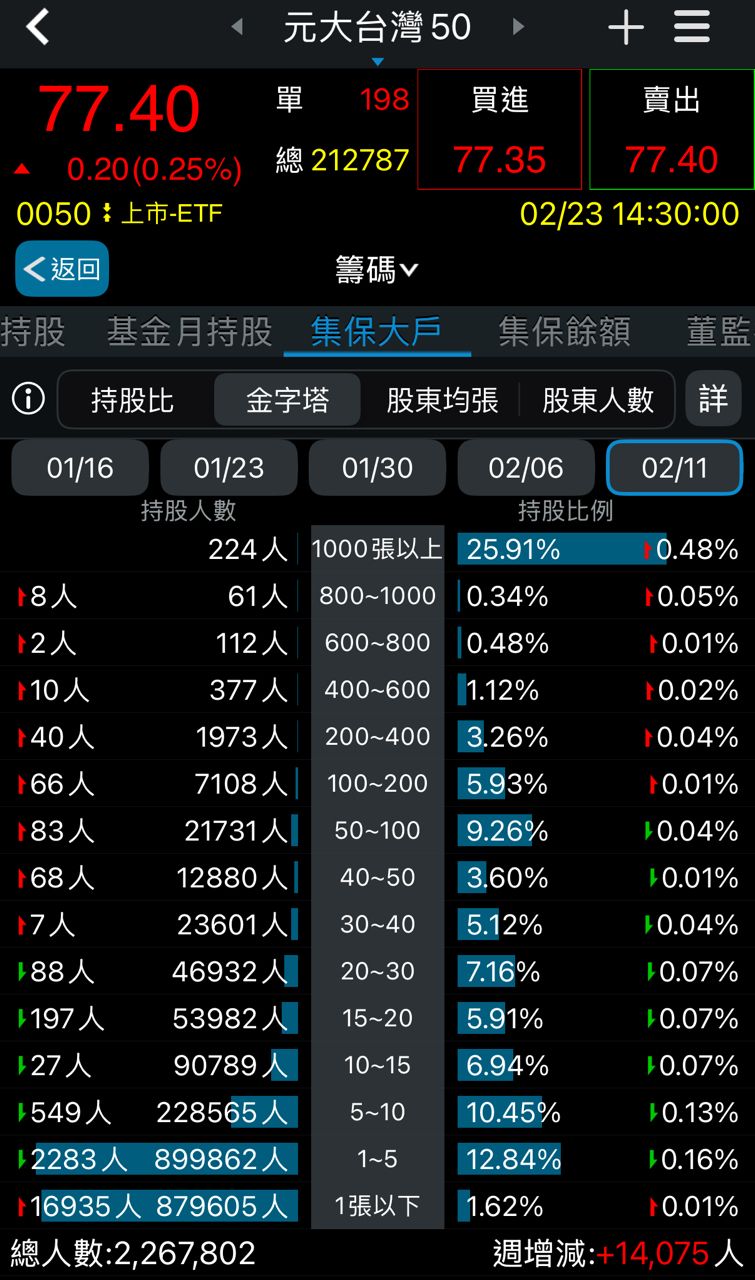Select the 股東均張 segment
The width and height of the screenshot is (755, 1280).
click(x=442, y=401)
